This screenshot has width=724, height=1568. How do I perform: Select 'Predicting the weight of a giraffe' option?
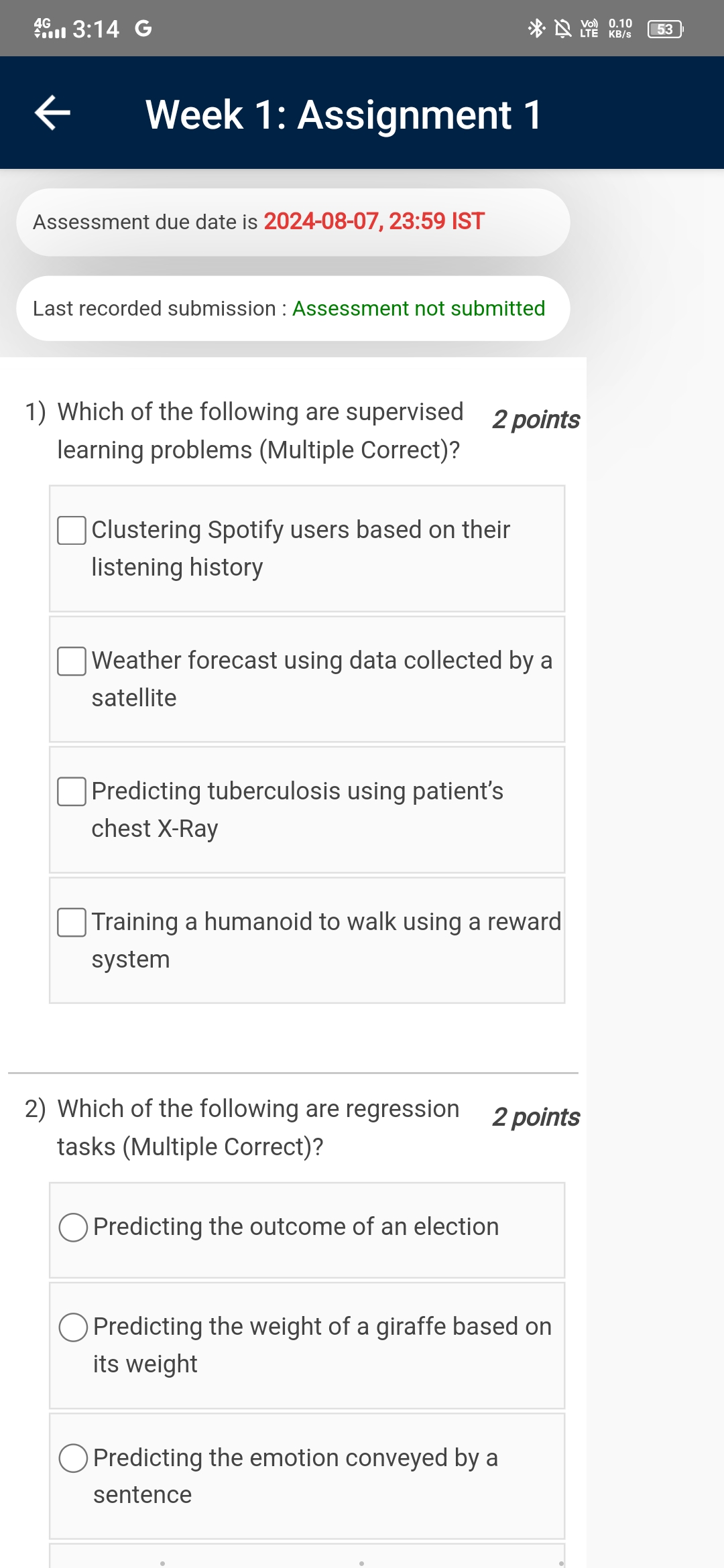[x=73, y=1327]
